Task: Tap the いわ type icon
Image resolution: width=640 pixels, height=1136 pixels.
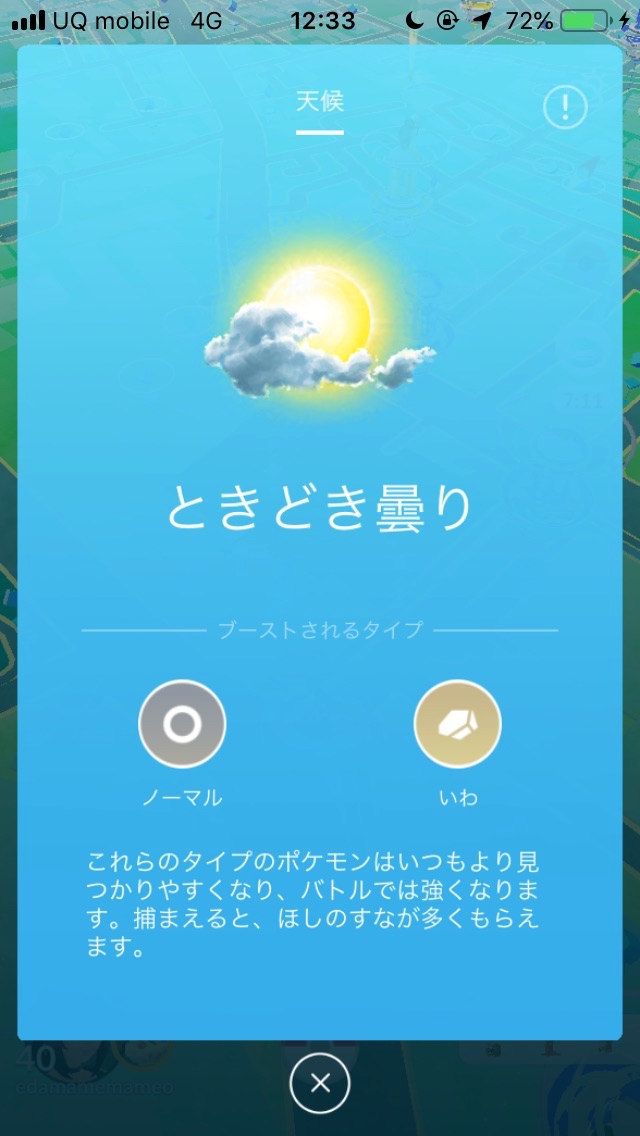Action: tap(457, 724)
